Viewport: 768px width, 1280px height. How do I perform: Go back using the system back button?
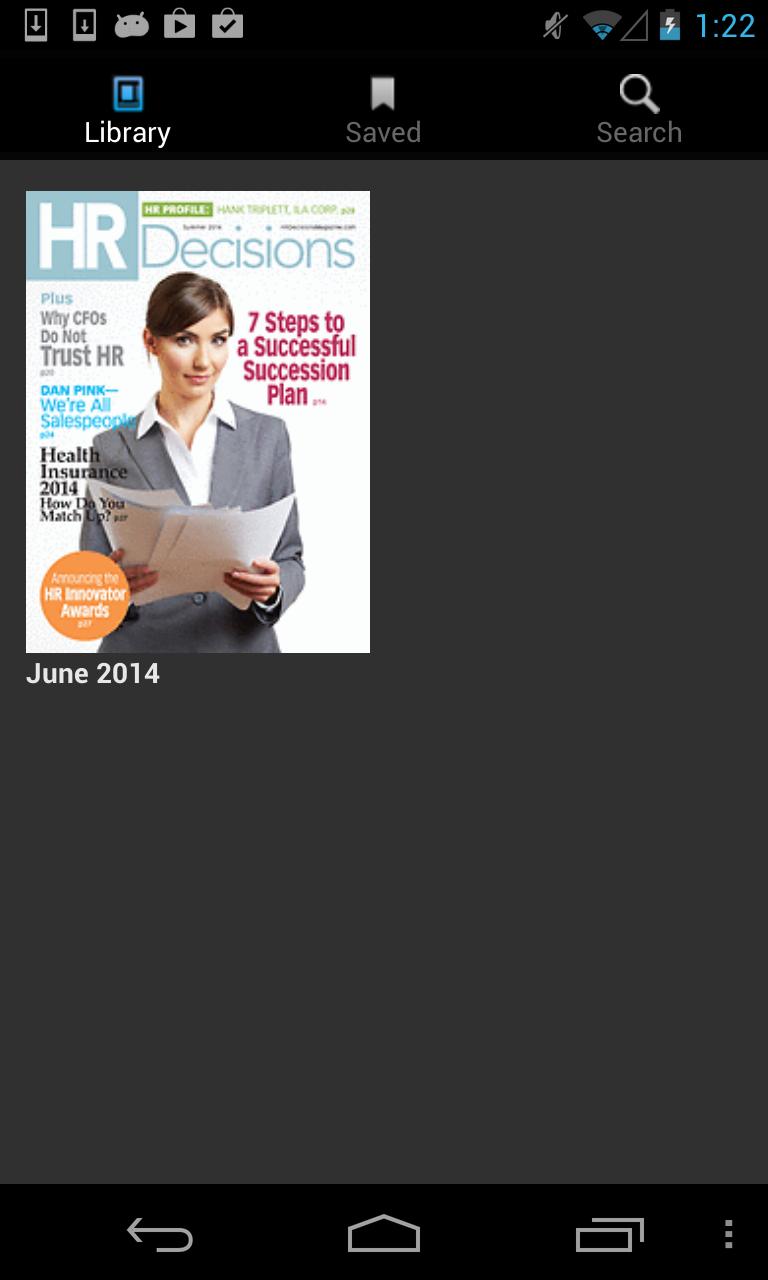click(160, 1235)
